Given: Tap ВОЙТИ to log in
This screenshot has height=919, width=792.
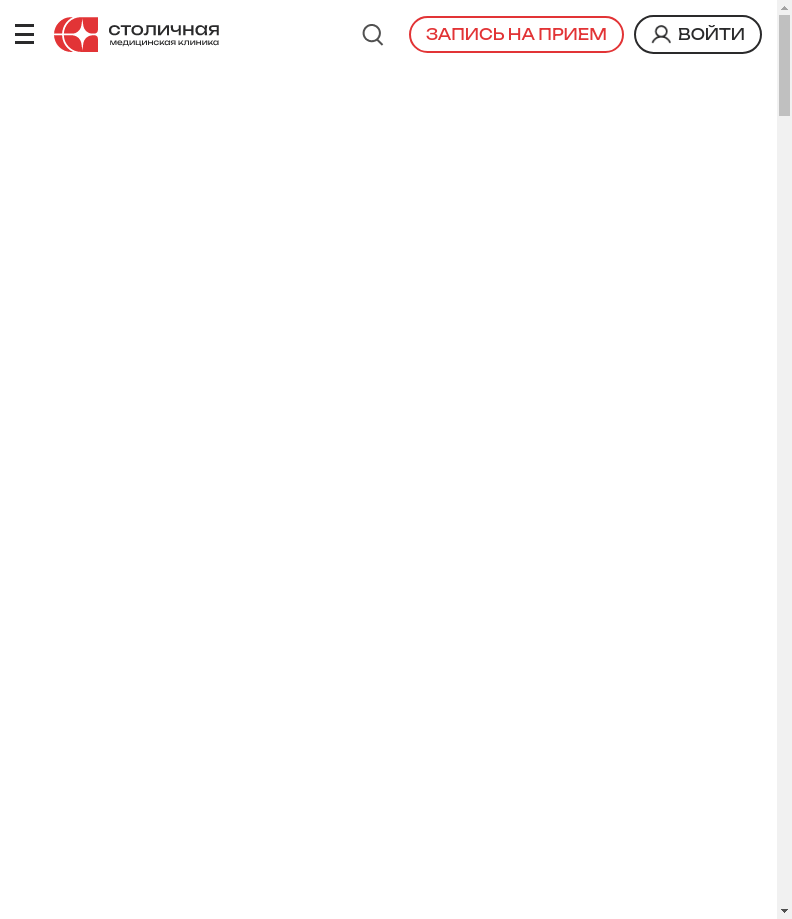Looking at the screenshot, I should coord(698,35).
